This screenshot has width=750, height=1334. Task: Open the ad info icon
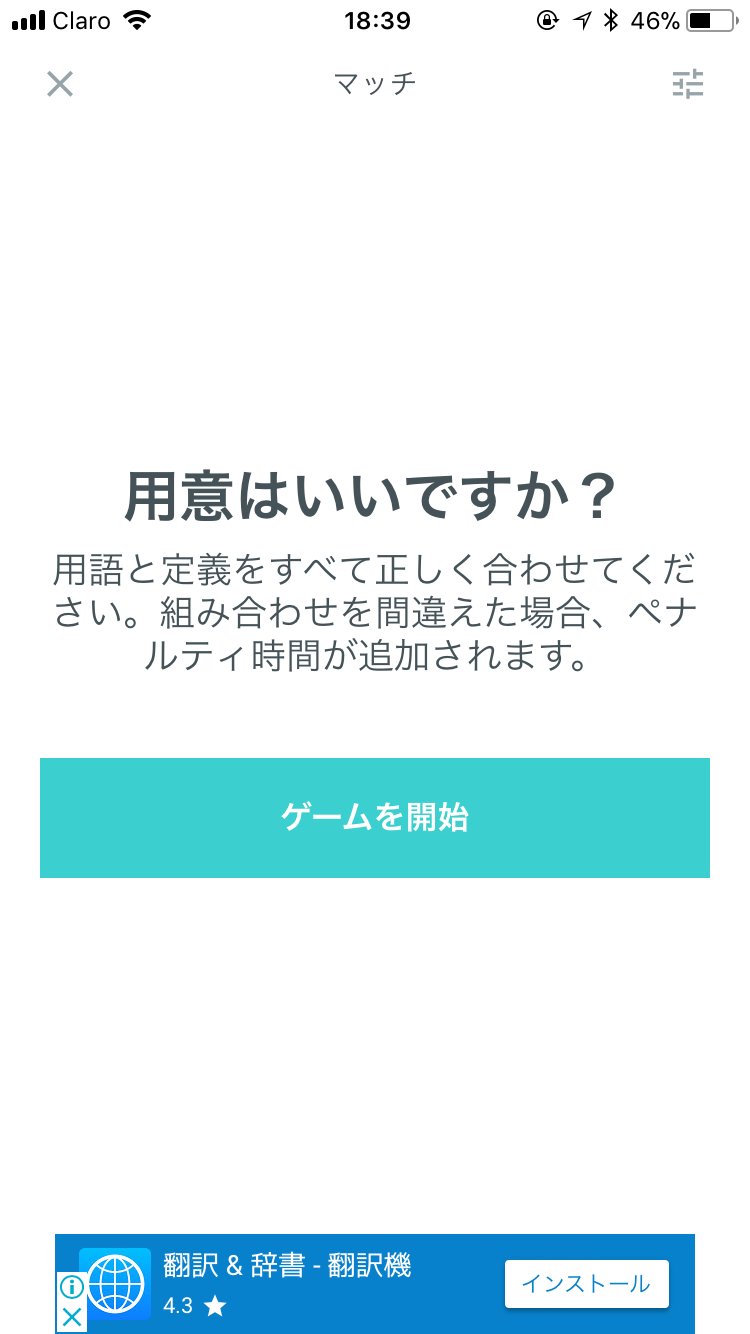[x=72, y=1288]
